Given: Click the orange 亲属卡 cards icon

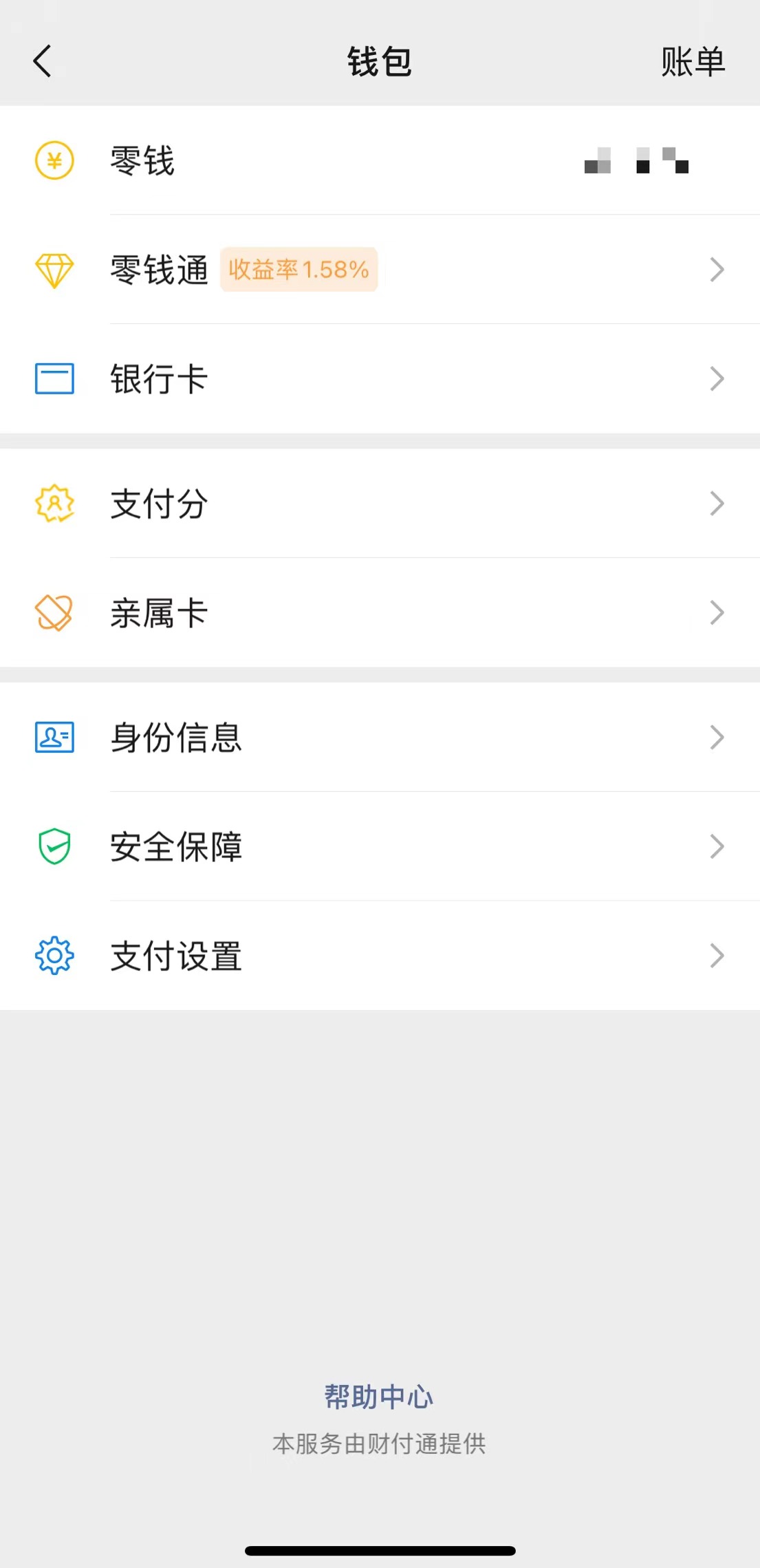Looking at the screenshot, I should (54, 612).
